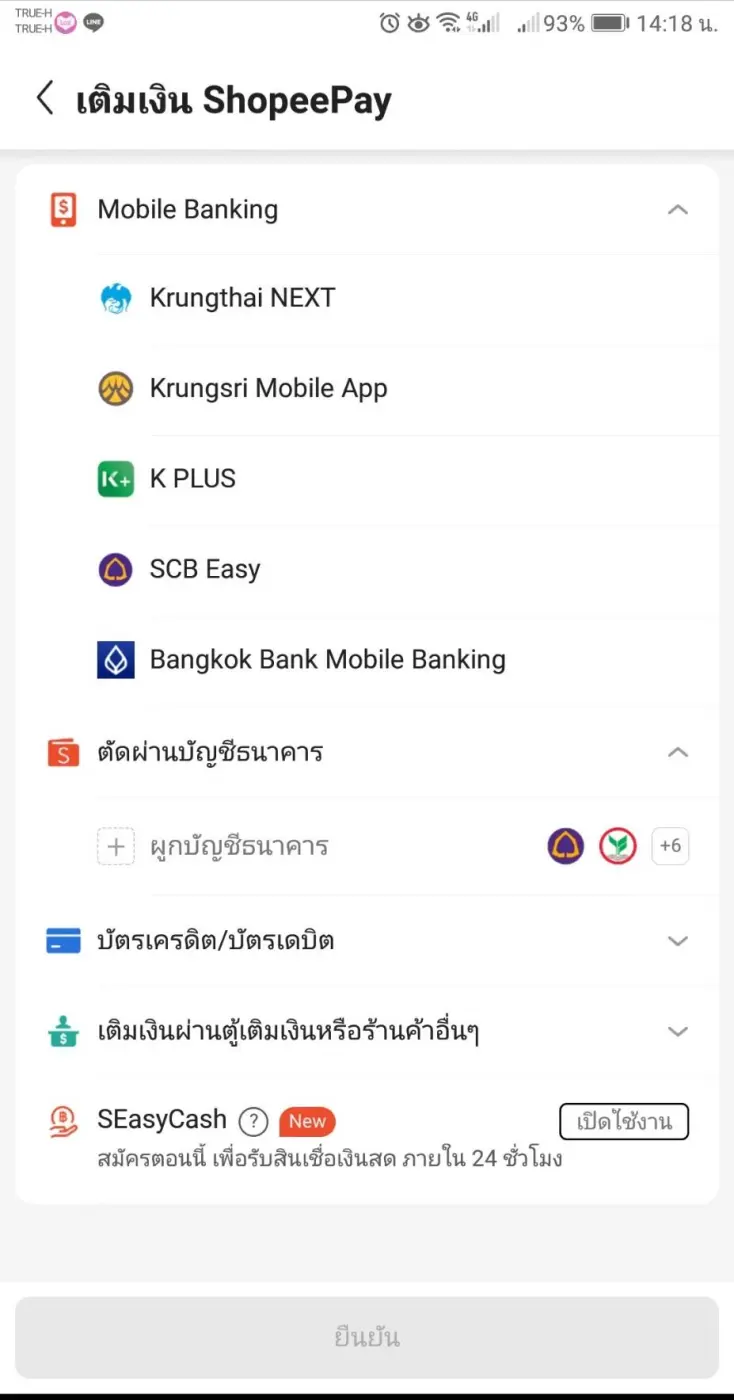This screenshot has width=734, height=1400.
Task: Select Krungthai NEXT
Action: pyautogui.click(x=408, y=298)
